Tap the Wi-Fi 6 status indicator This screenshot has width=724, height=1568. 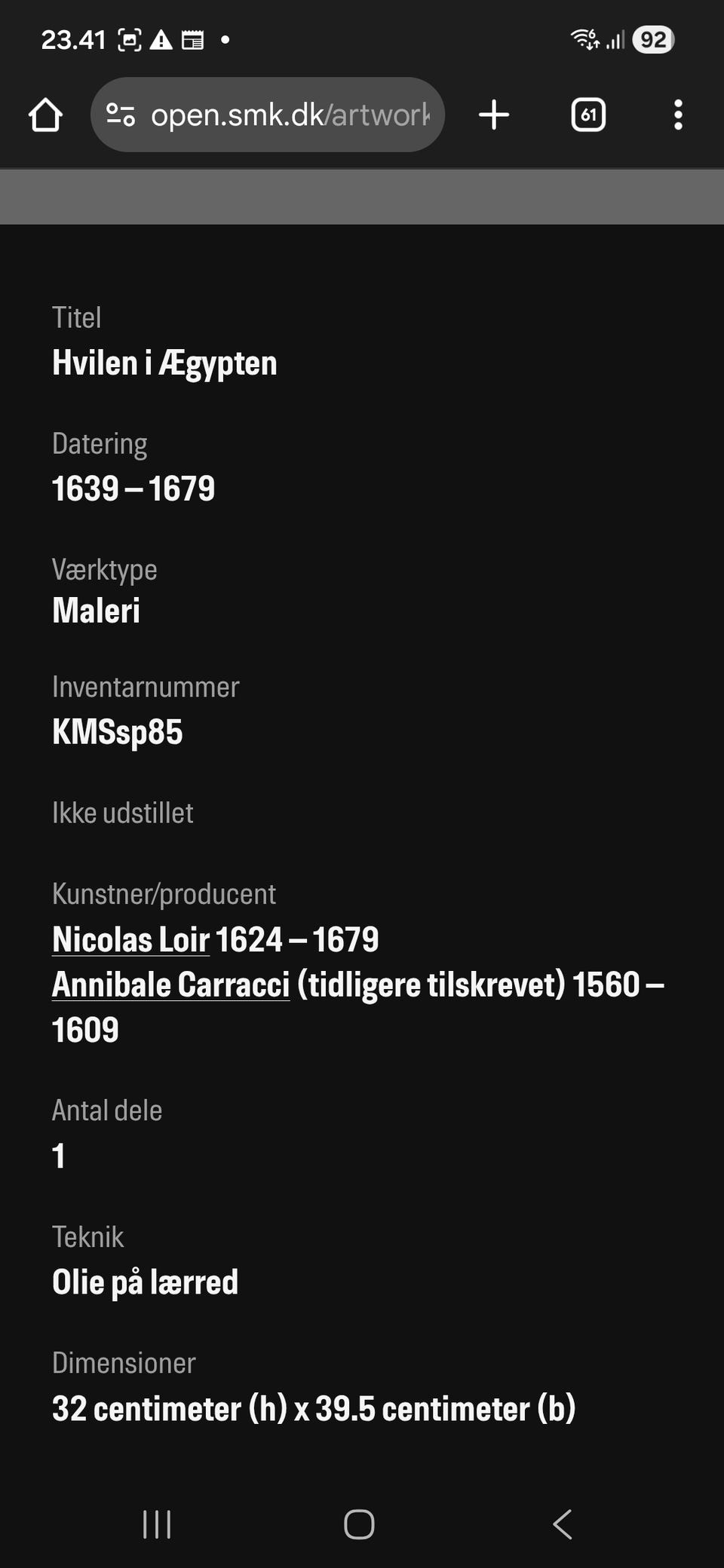(583, 38)
